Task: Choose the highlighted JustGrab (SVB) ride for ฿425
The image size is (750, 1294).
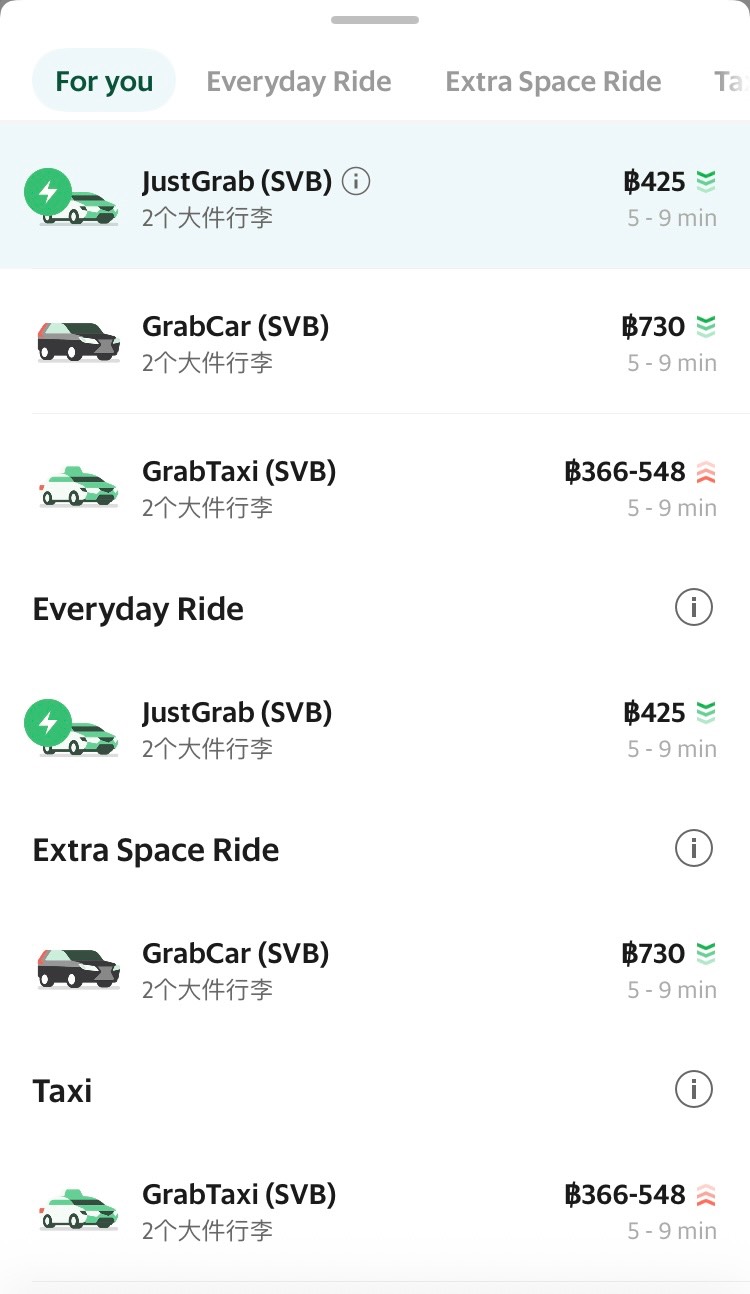Action: 375,196
